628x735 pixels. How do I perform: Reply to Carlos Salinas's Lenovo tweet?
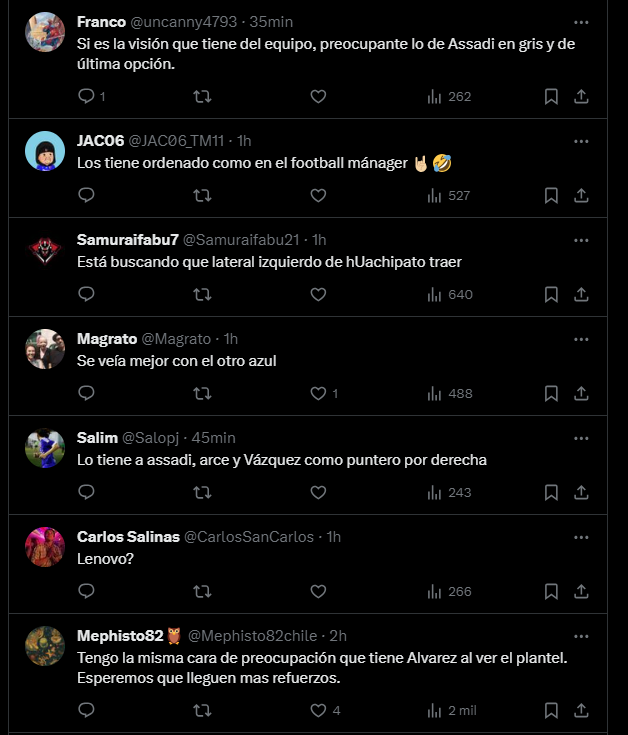pyautogui.click(x=86, y=591)
